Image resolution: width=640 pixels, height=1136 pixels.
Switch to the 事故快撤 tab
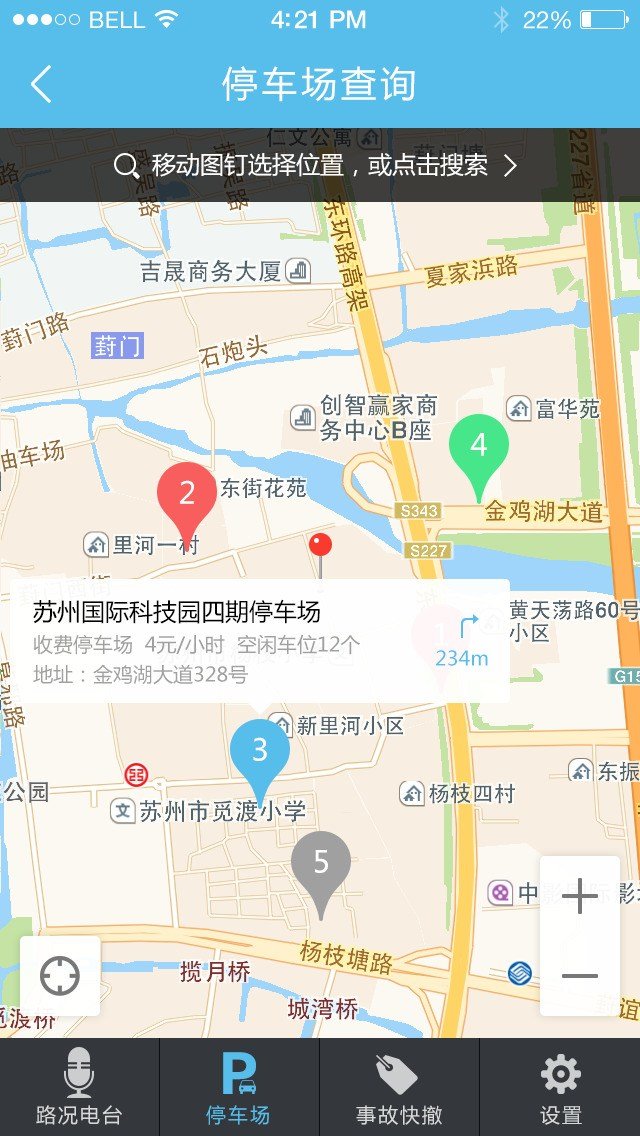pos(399,1087)
